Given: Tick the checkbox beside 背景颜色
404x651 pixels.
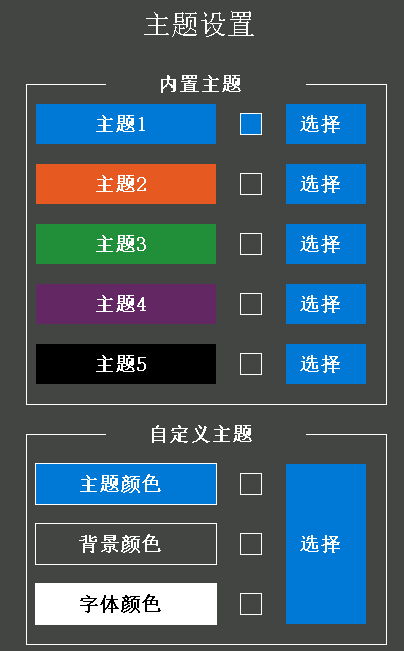Looking at the screenshot, I should [251, 544].
